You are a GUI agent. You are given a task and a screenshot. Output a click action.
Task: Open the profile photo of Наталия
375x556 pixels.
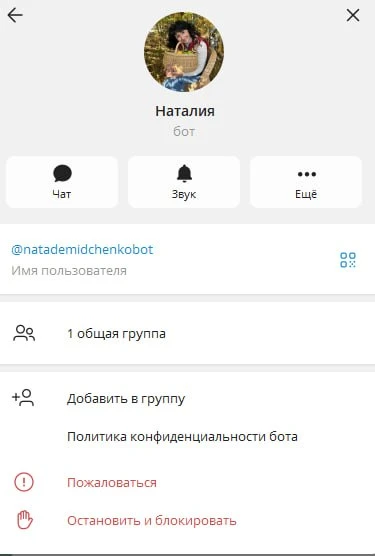(184, 52)
